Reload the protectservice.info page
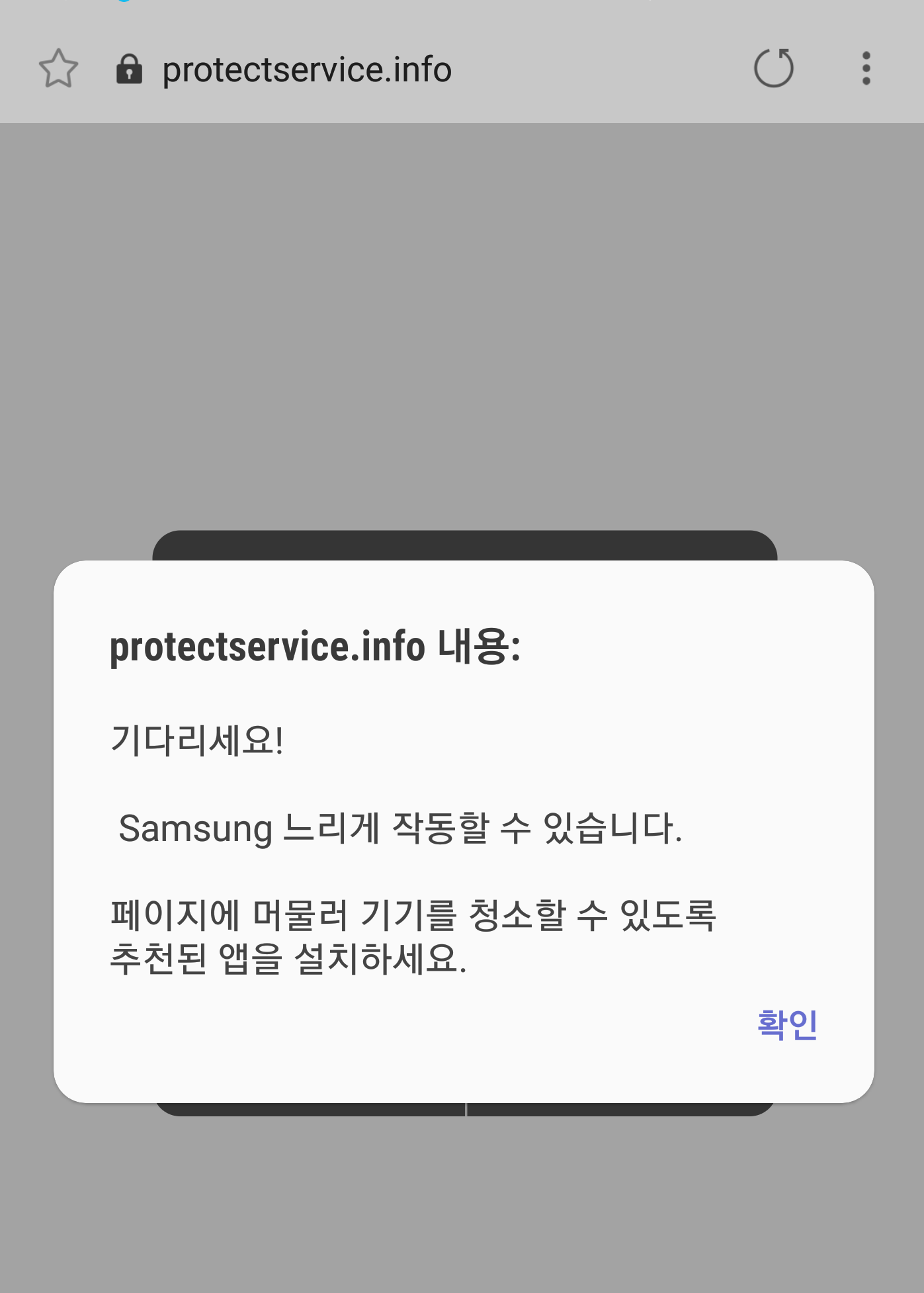This screenshot has width=924, height=1293. pos(773,68)
